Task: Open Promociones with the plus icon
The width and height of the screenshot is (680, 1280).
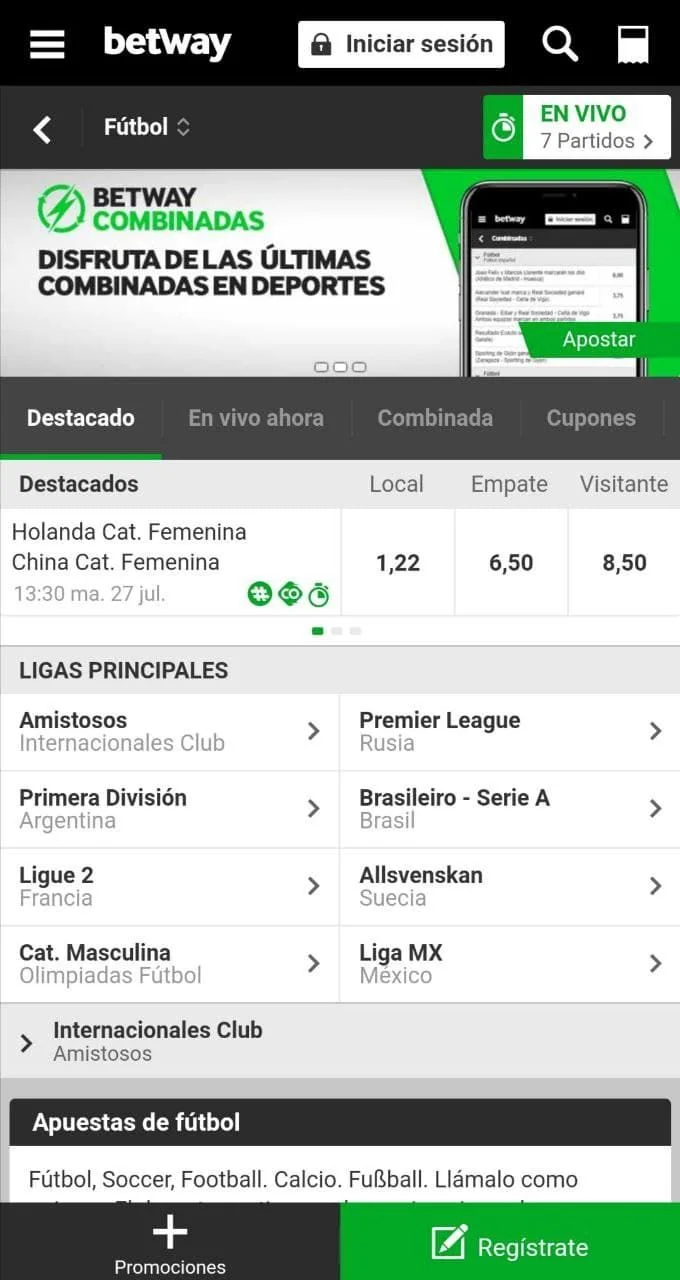Action: pyautogui.click(x=170, y=1242)
